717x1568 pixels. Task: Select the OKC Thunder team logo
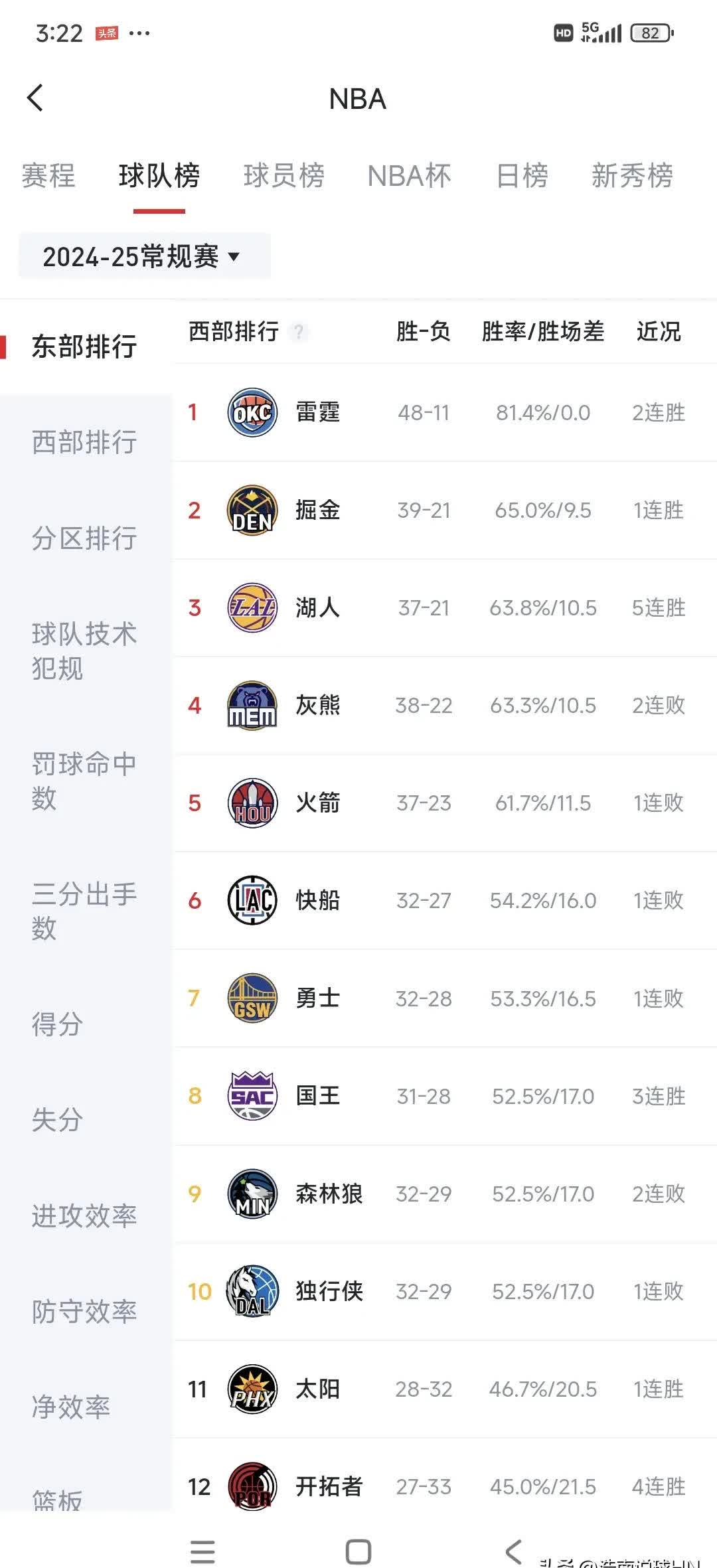click(x=252, y=412)
